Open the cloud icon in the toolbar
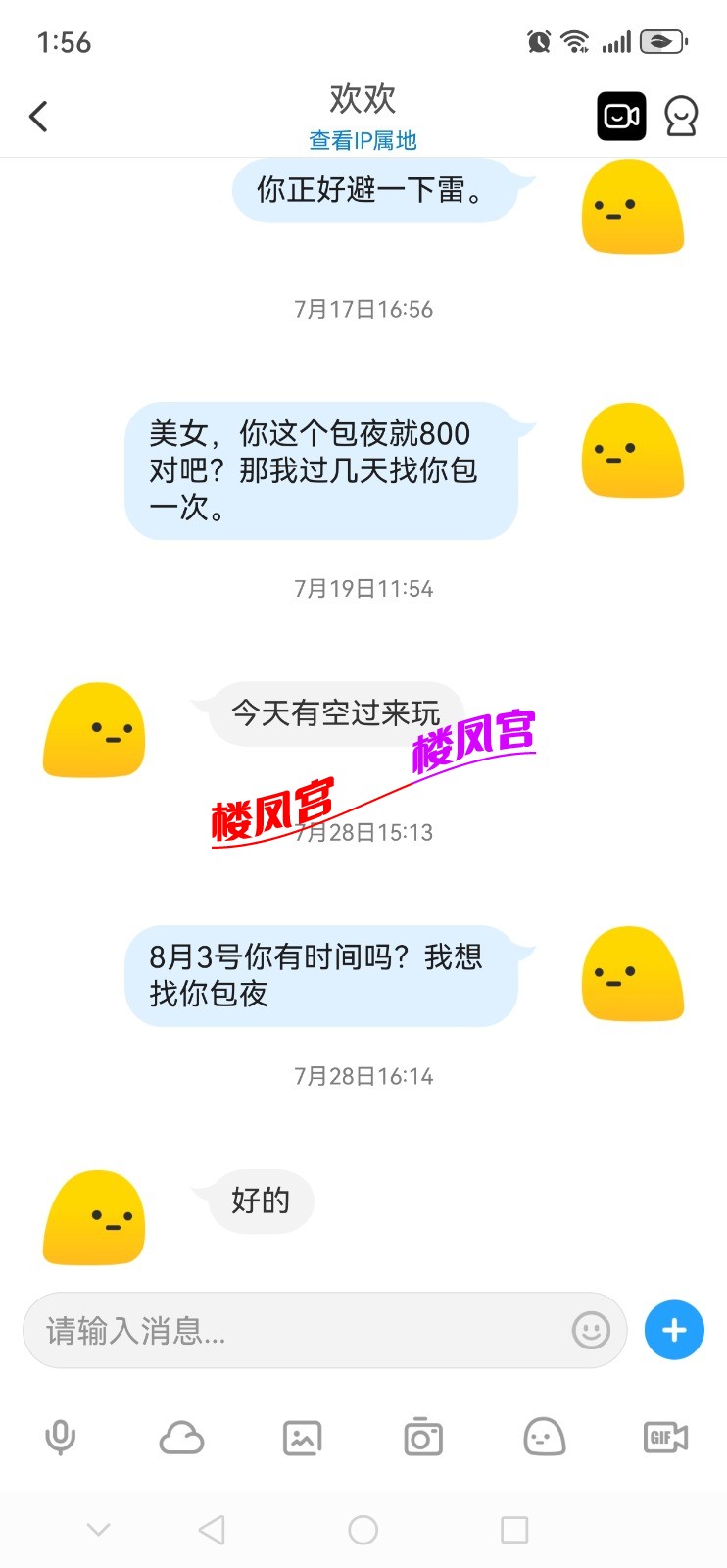The height and width of the screenshot is (1568, 727). [181, 1438]
